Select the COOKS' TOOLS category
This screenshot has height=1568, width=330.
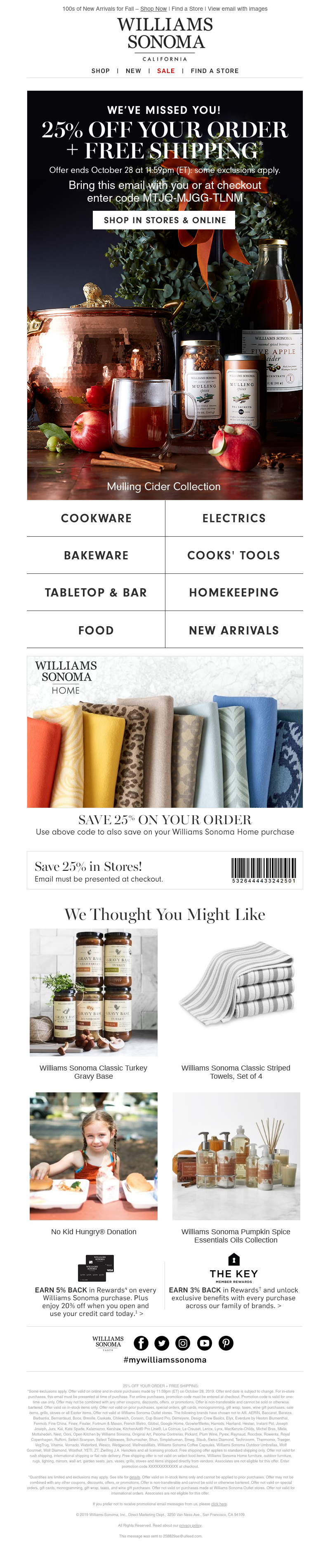(x=234, y=555)
